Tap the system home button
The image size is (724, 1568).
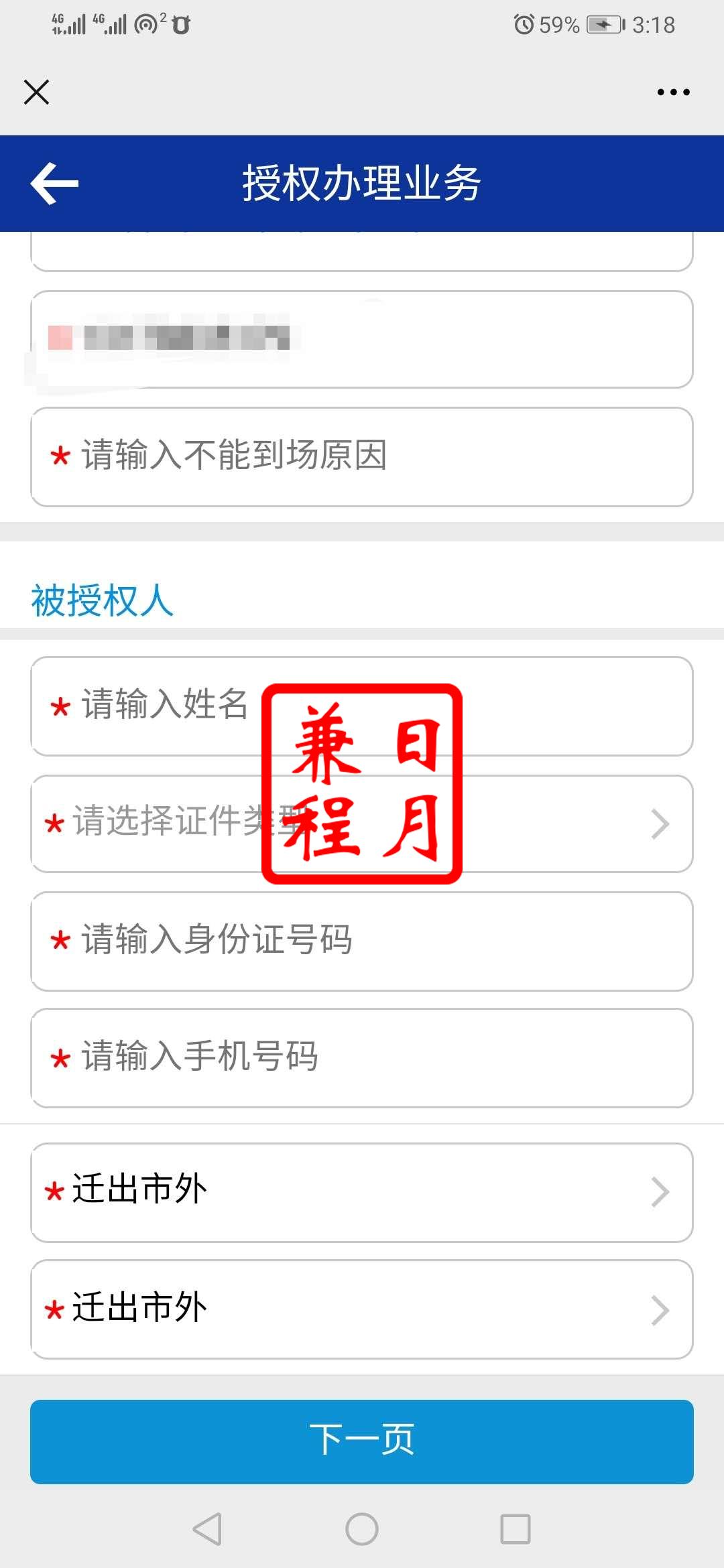click(362, 1529)
